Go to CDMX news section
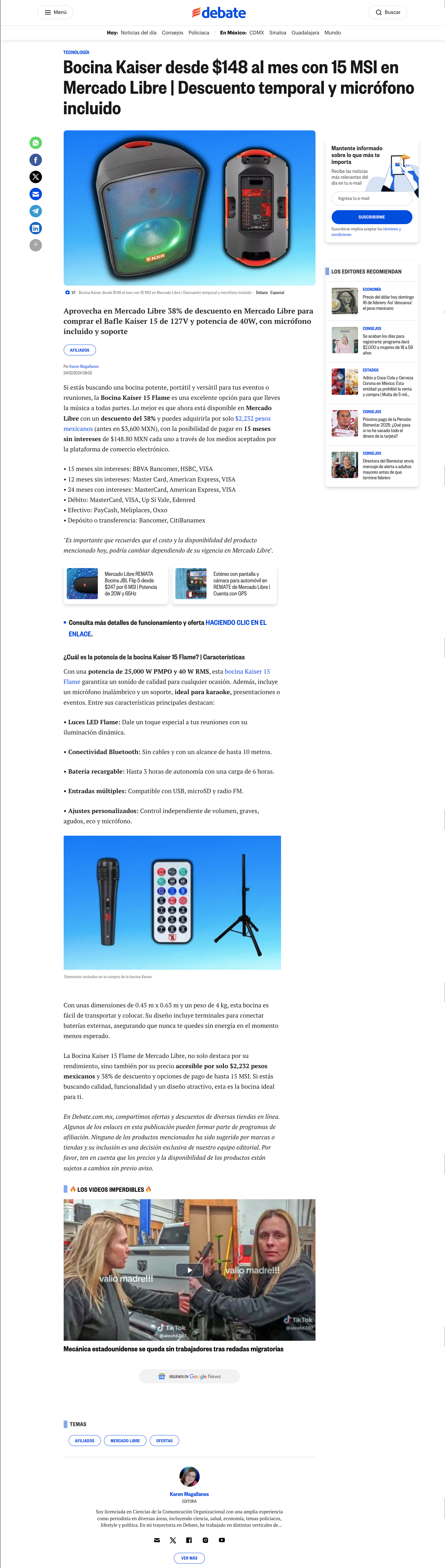The width and height of the screenshot is (445, 1568). coord(256,33)
